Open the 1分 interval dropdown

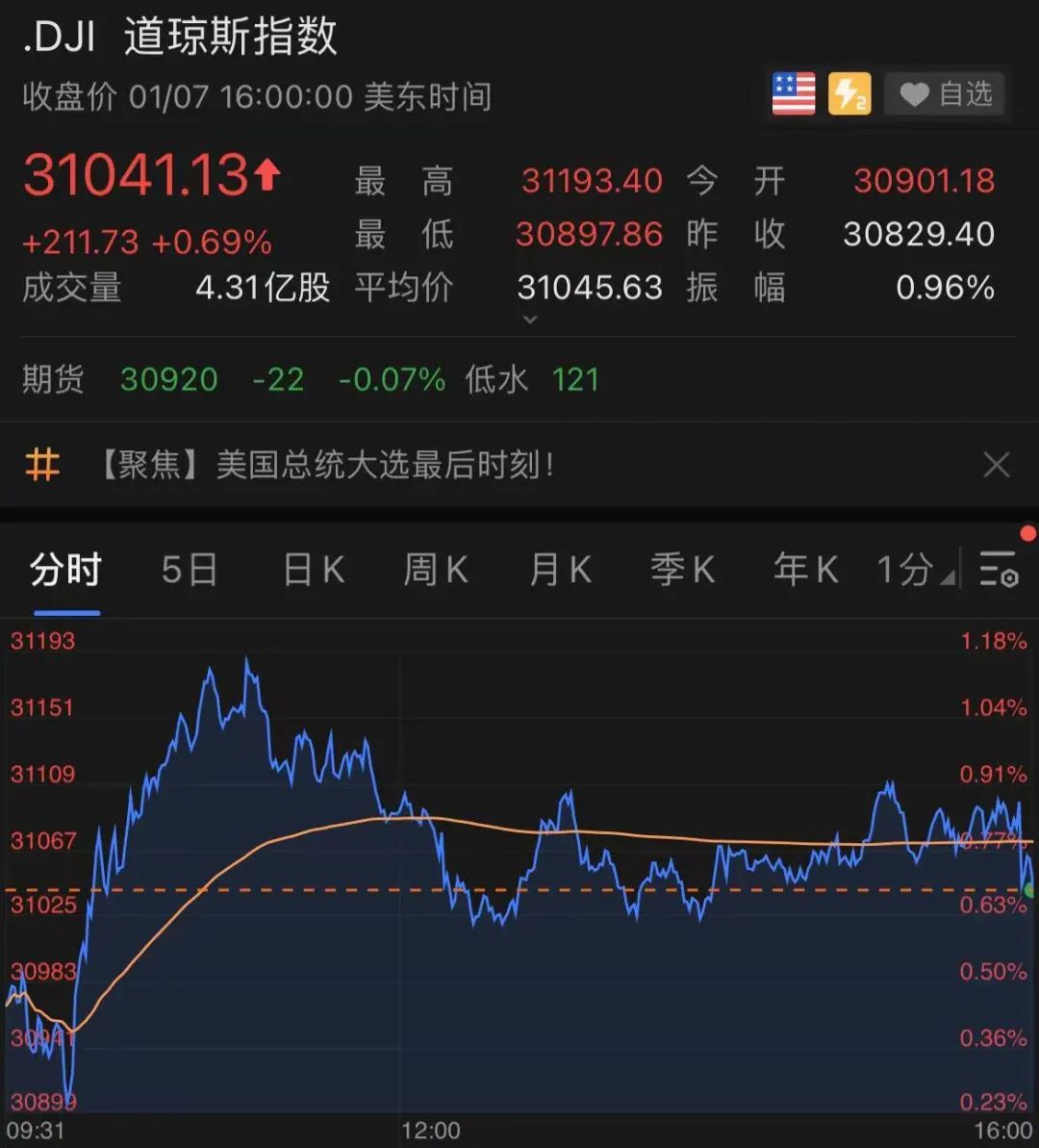pos(908,570)
